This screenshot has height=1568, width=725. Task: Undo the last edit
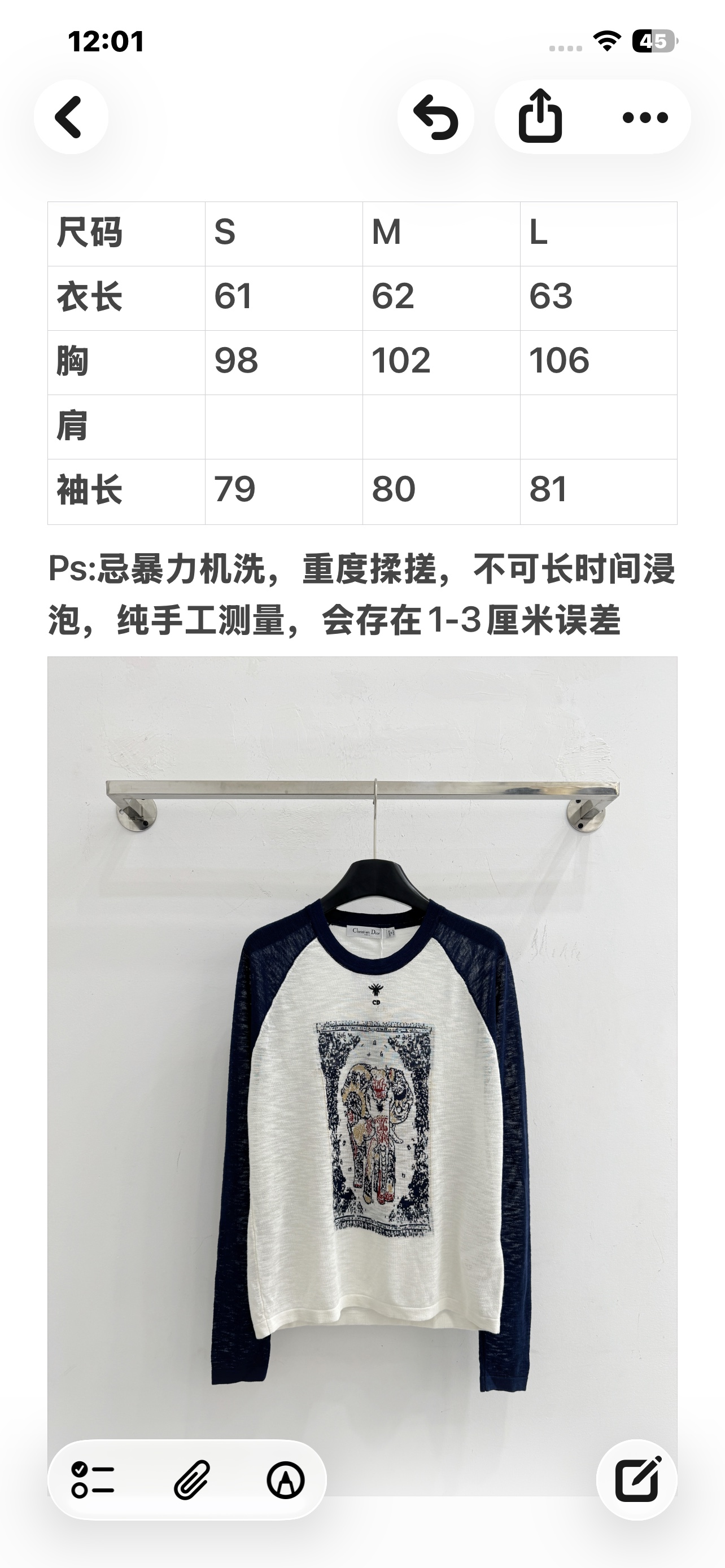(x=435, y=117)
